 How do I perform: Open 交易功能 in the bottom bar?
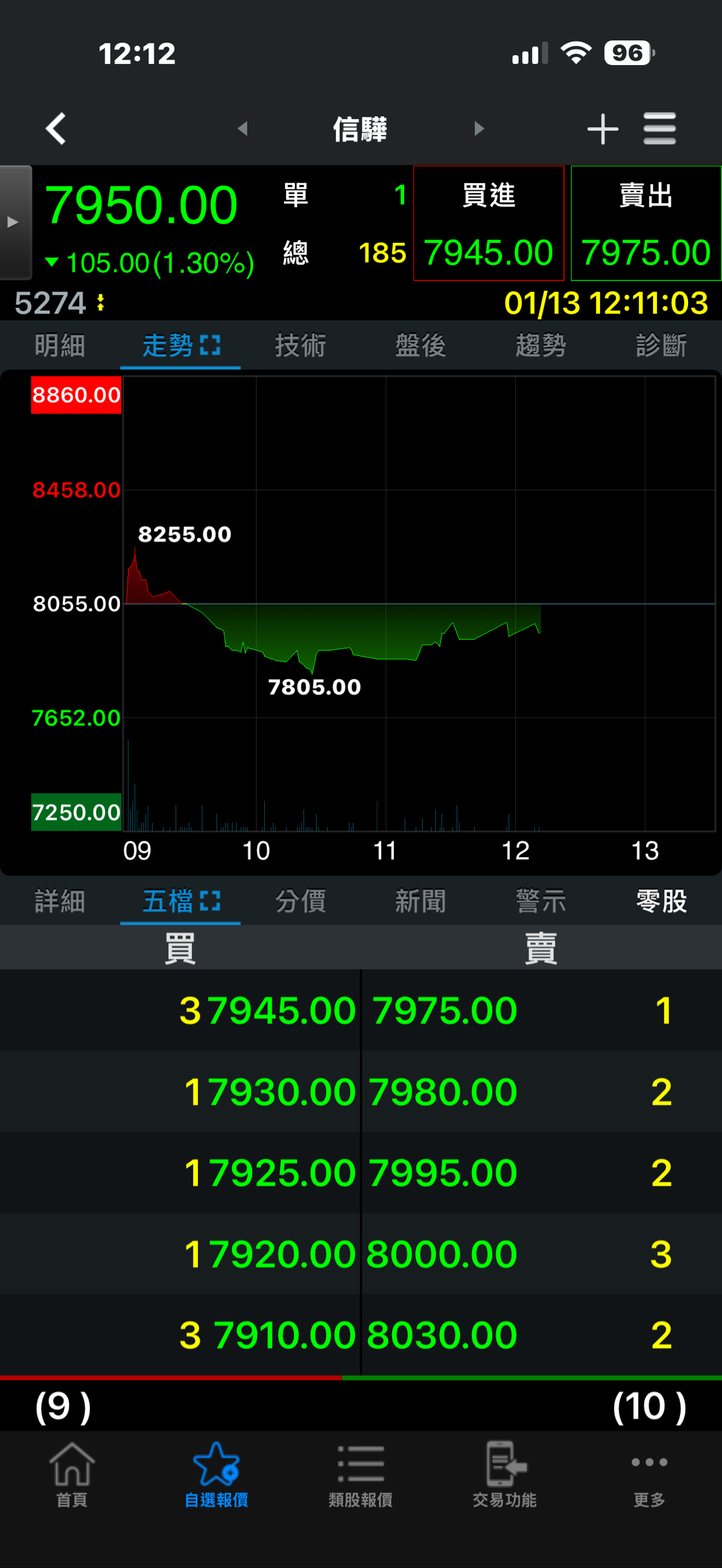click(504, 1473)
